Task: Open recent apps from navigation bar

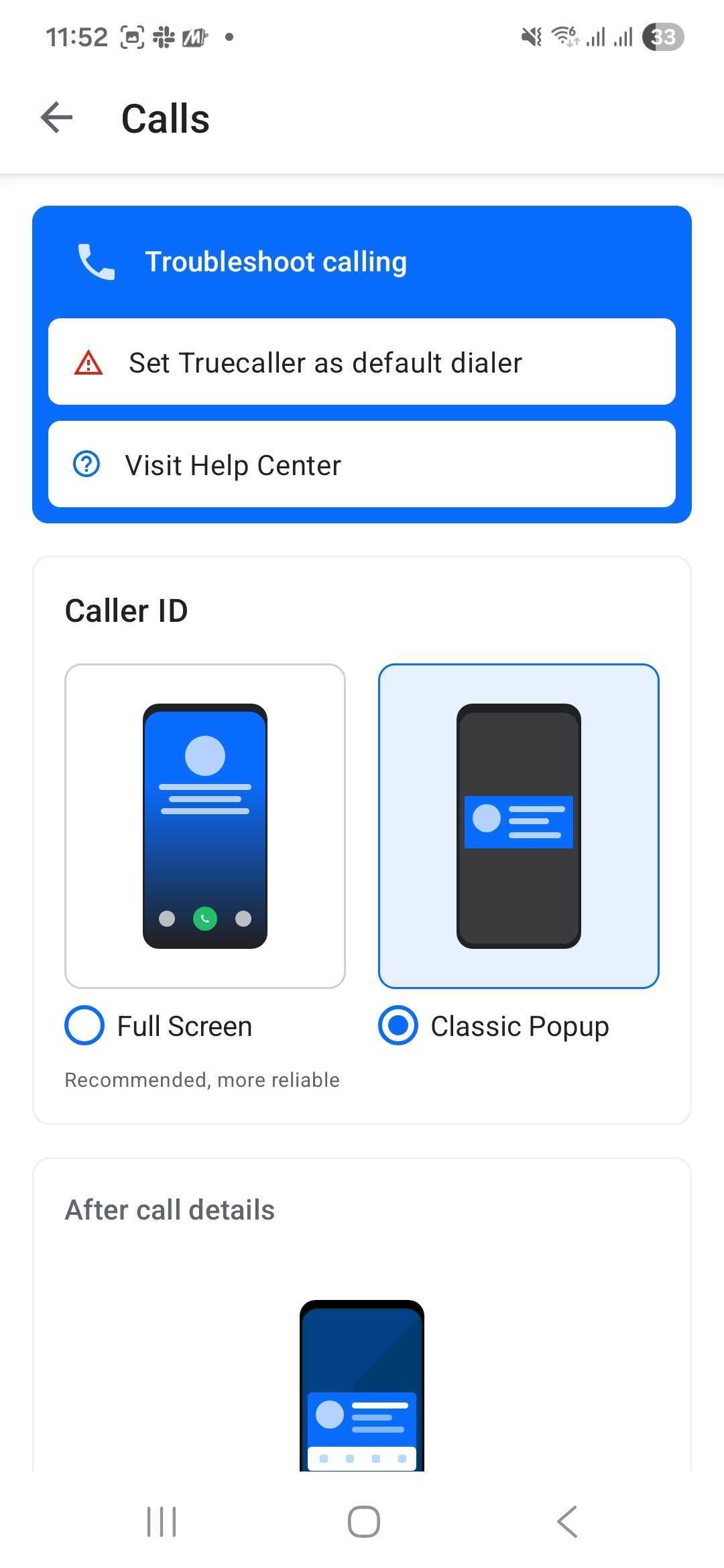Action: [x=162, y=1521]
